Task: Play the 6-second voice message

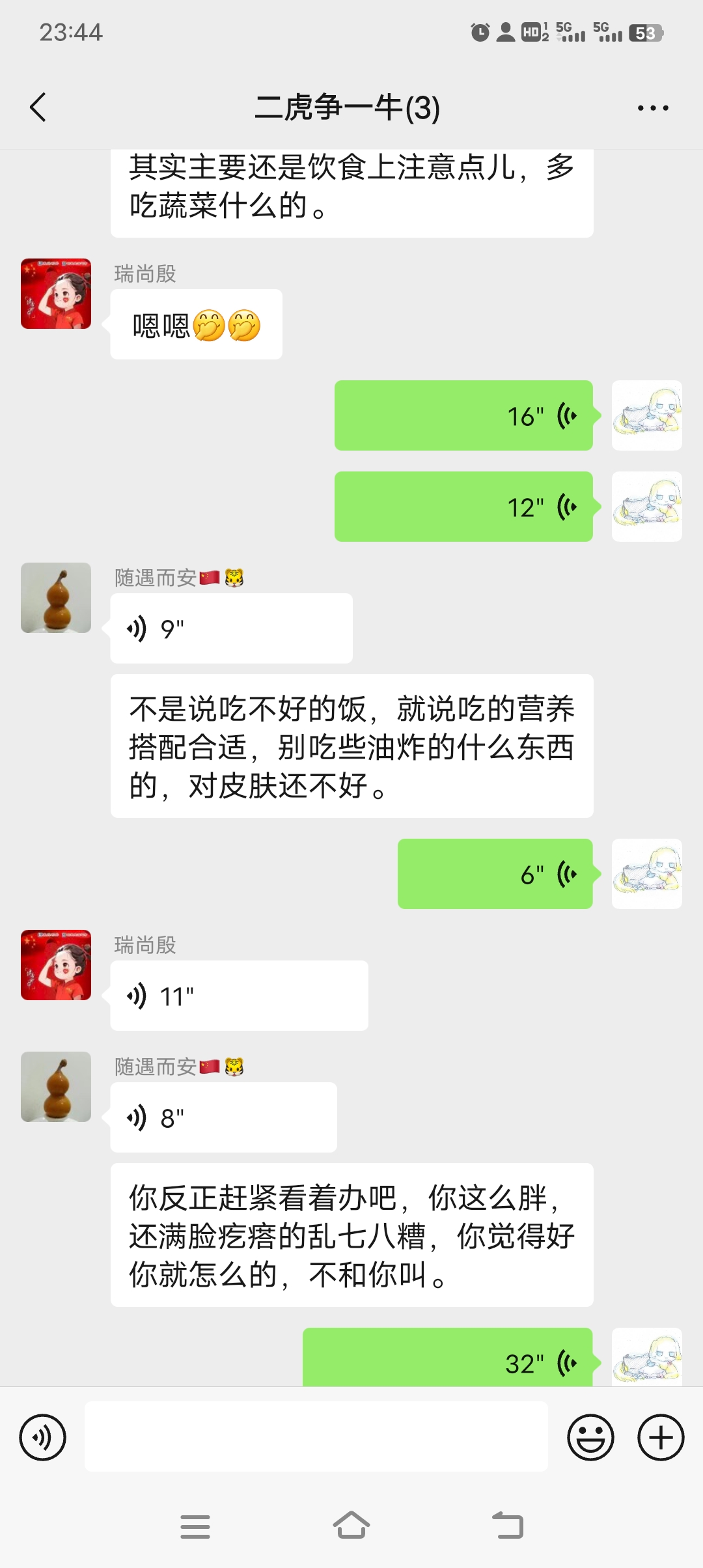Action: click(495, 874)
